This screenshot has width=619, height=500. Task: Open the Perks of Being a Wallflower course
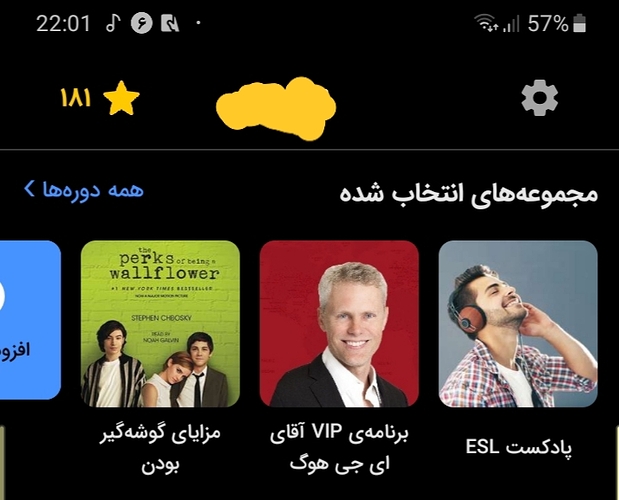pos(160,324)
